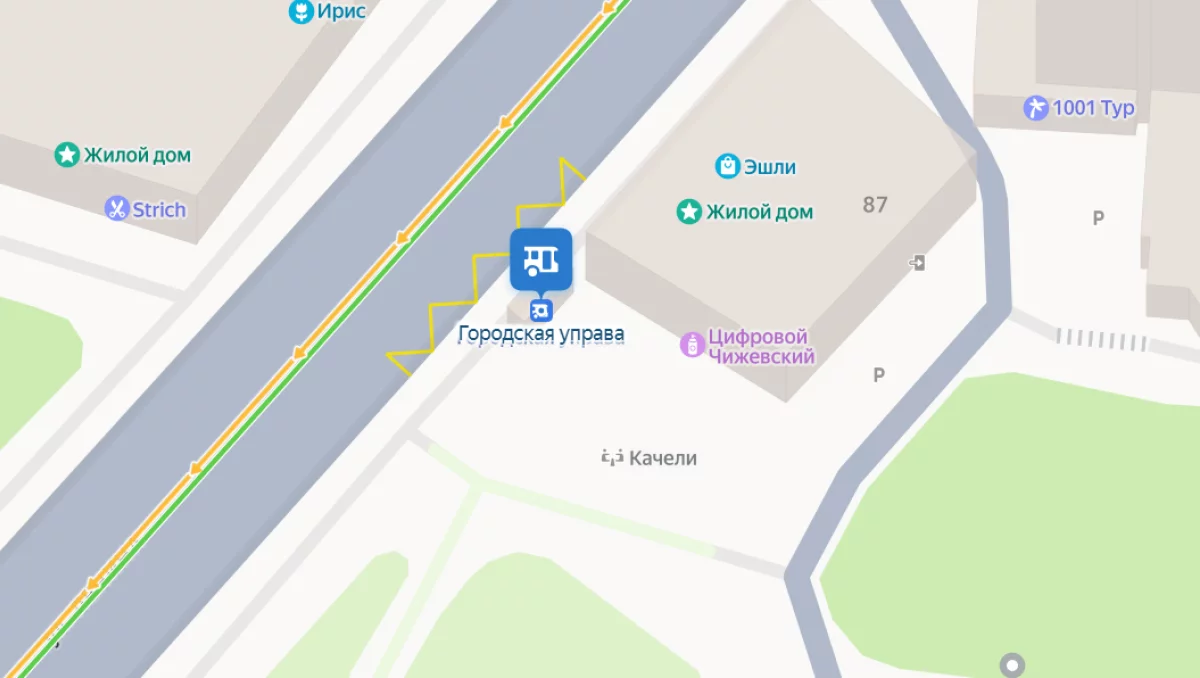Open the Жилой дом marker above Strich
This screenshot has height=678, width=1200.
pyautogui.click(x=67, y=155)
